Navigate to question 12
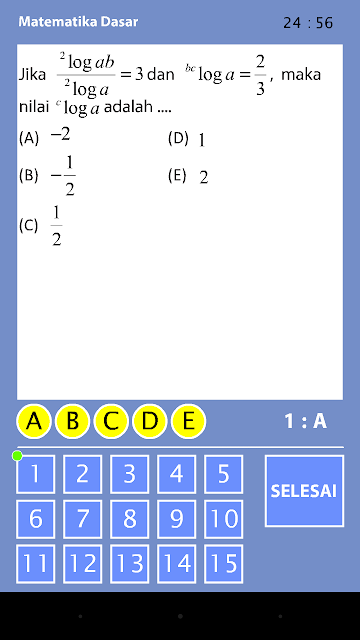This screenshot has height=640, width=360. click(82, 564)
